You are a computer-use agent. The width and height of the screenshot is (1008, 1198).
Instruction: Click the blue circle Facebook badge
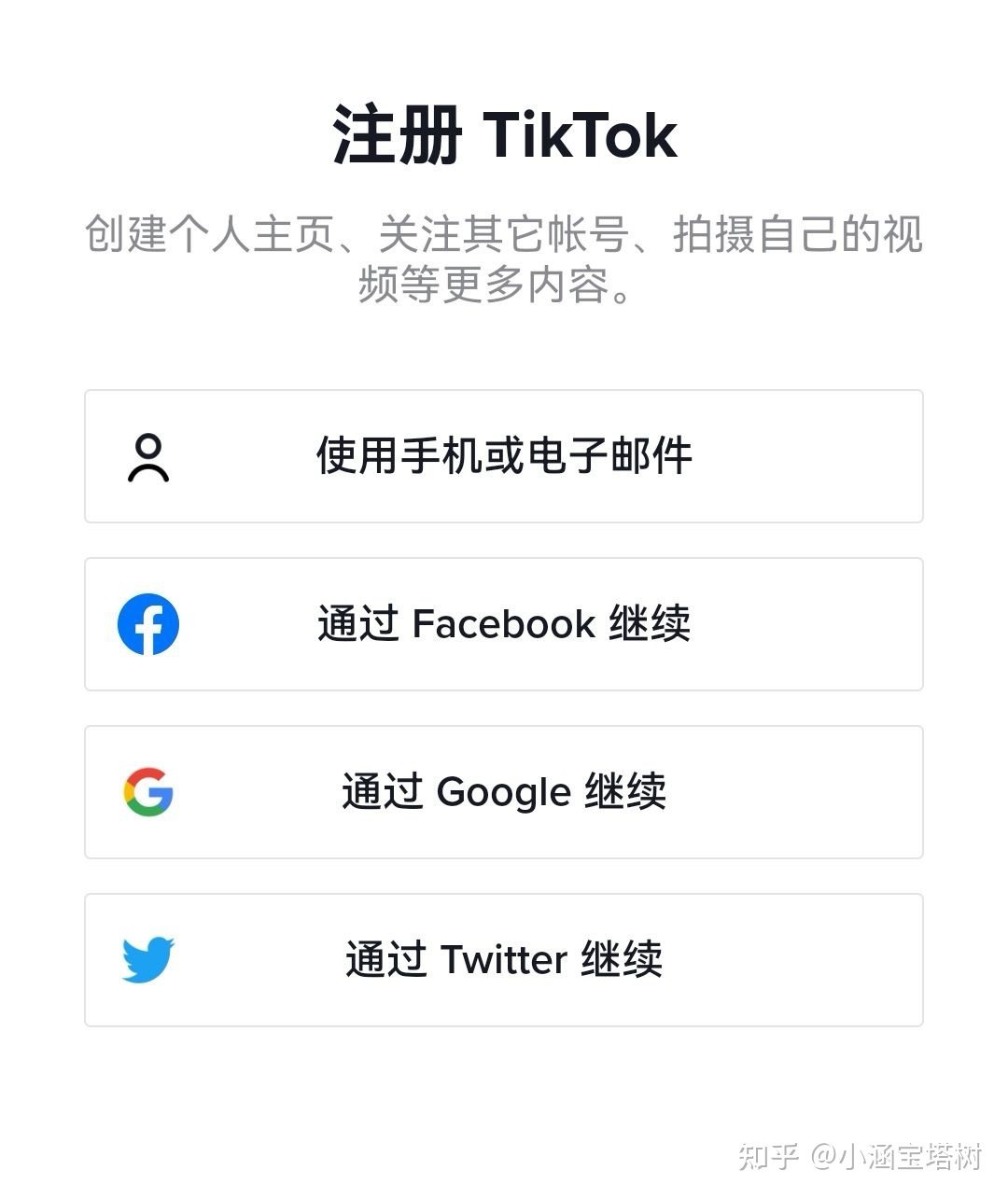147,624
